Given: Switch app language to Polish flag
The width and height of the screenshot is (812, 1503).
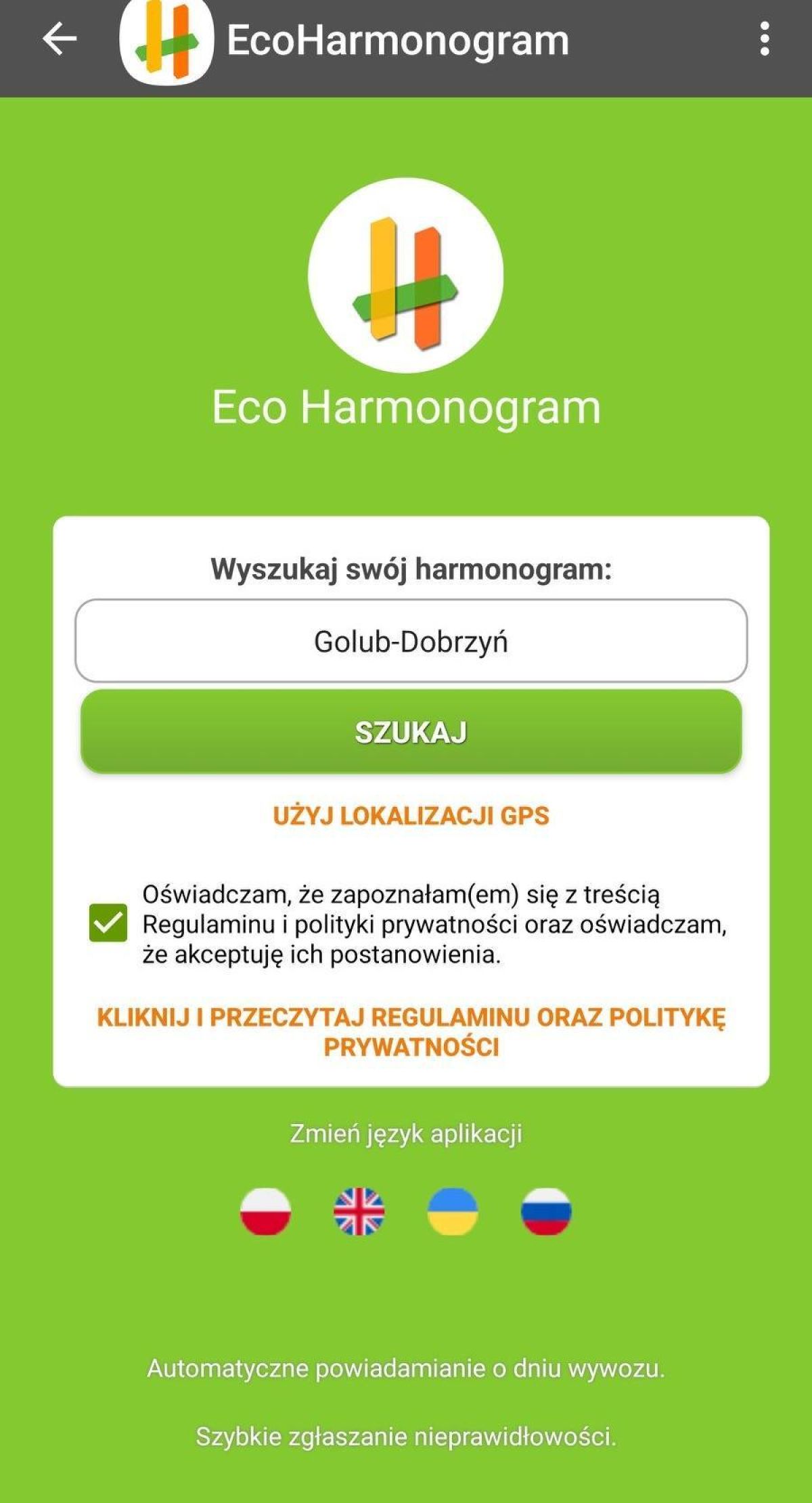Looking at the screenshot, I should click(x=266, y=1212).
